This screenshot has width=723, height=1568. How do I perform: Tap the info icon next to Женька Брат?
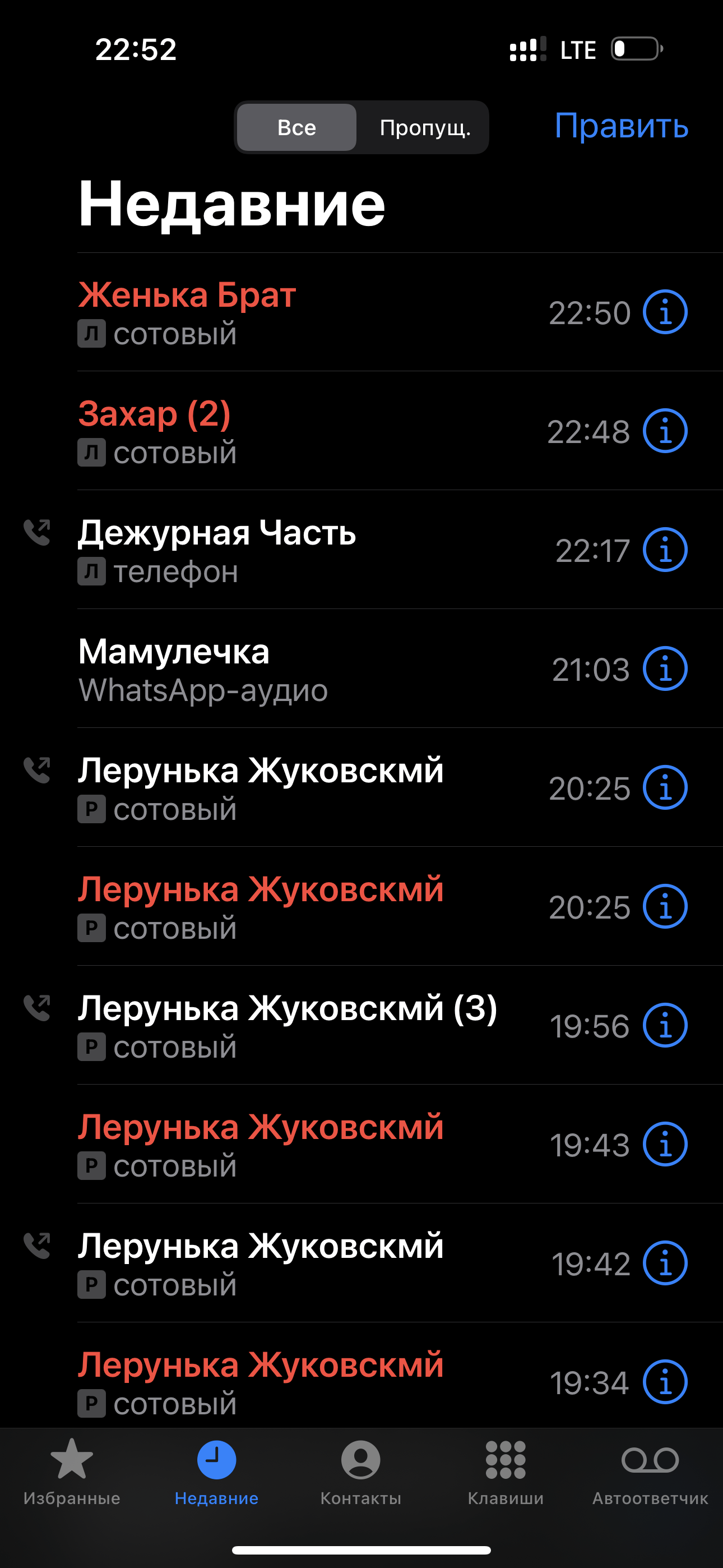tap(666, 312)
